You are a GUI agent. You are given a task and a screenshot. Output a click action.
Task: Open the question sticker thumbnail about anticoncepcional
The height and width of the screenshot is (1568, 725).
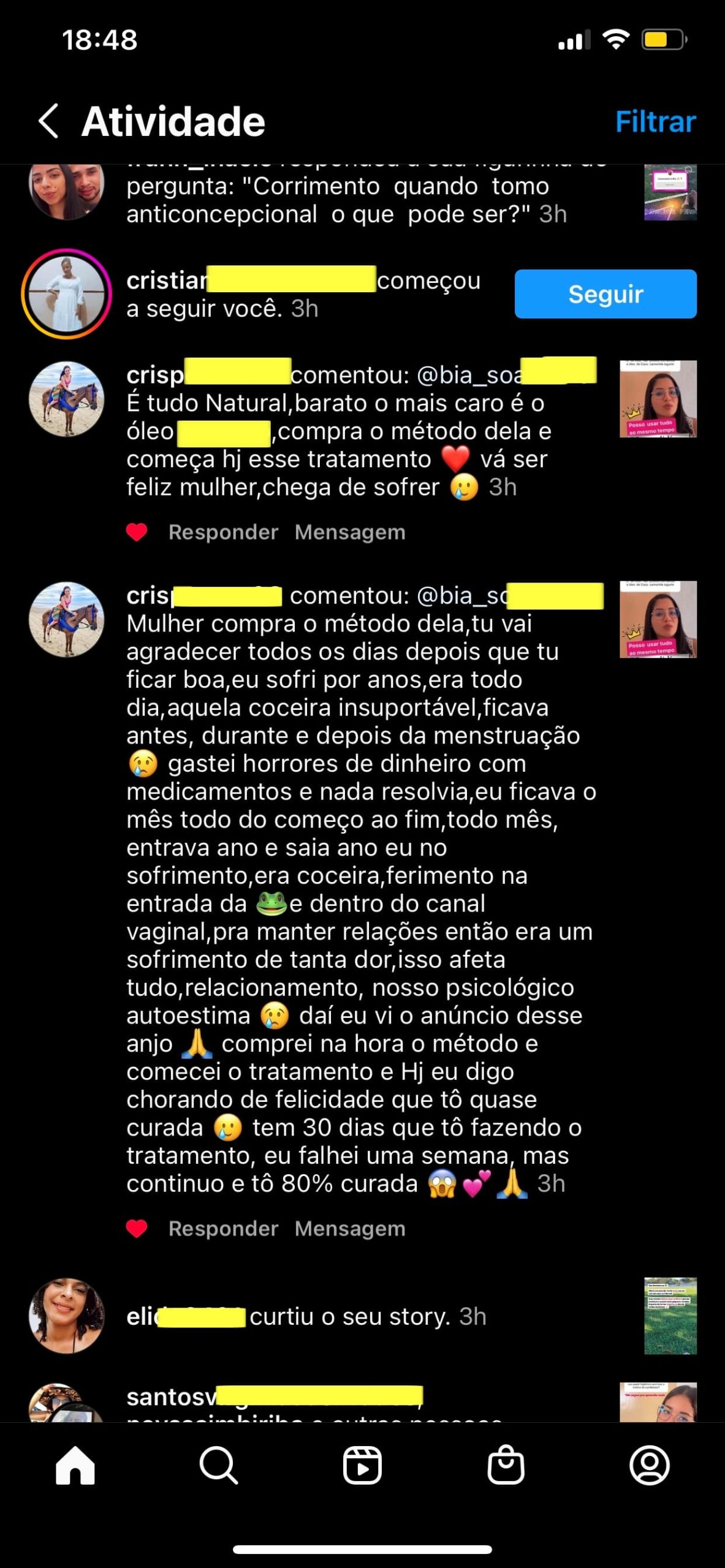pos(670,192)
